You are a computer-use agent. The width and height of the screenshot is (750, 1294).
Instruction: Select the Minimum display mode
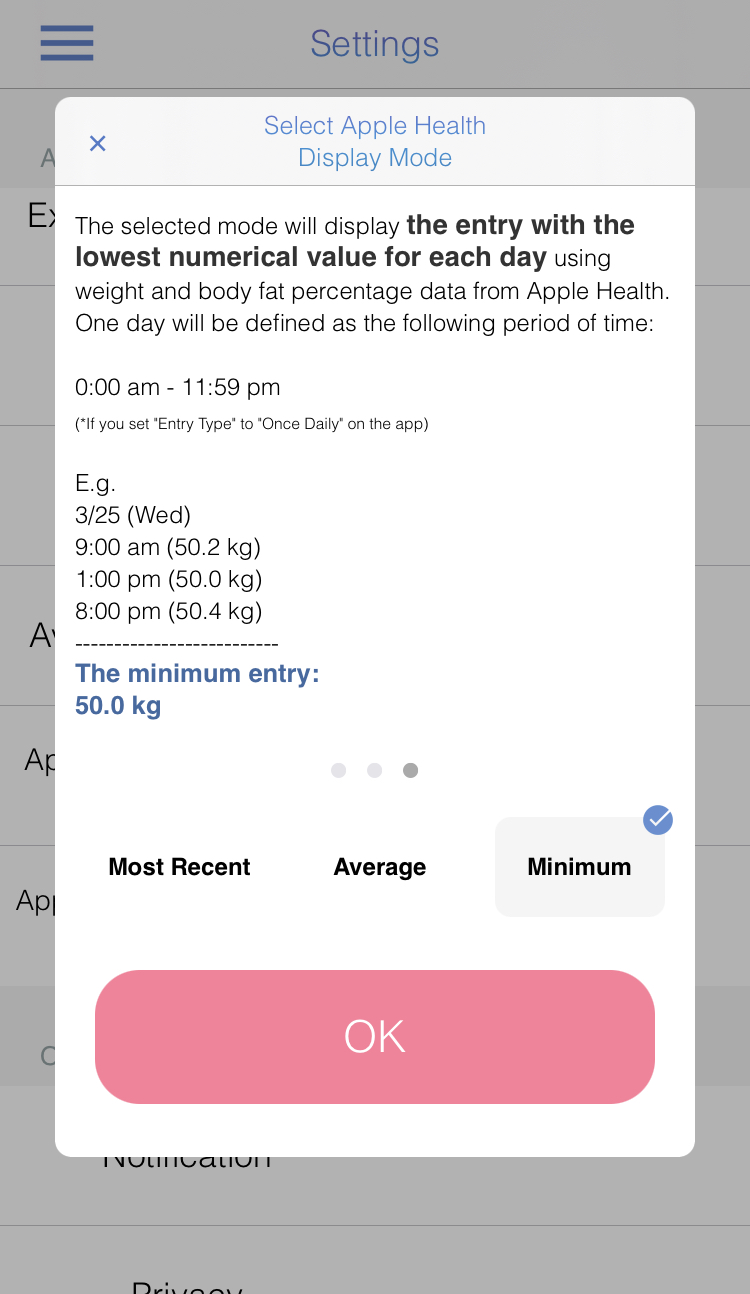[x=580, y=867]
